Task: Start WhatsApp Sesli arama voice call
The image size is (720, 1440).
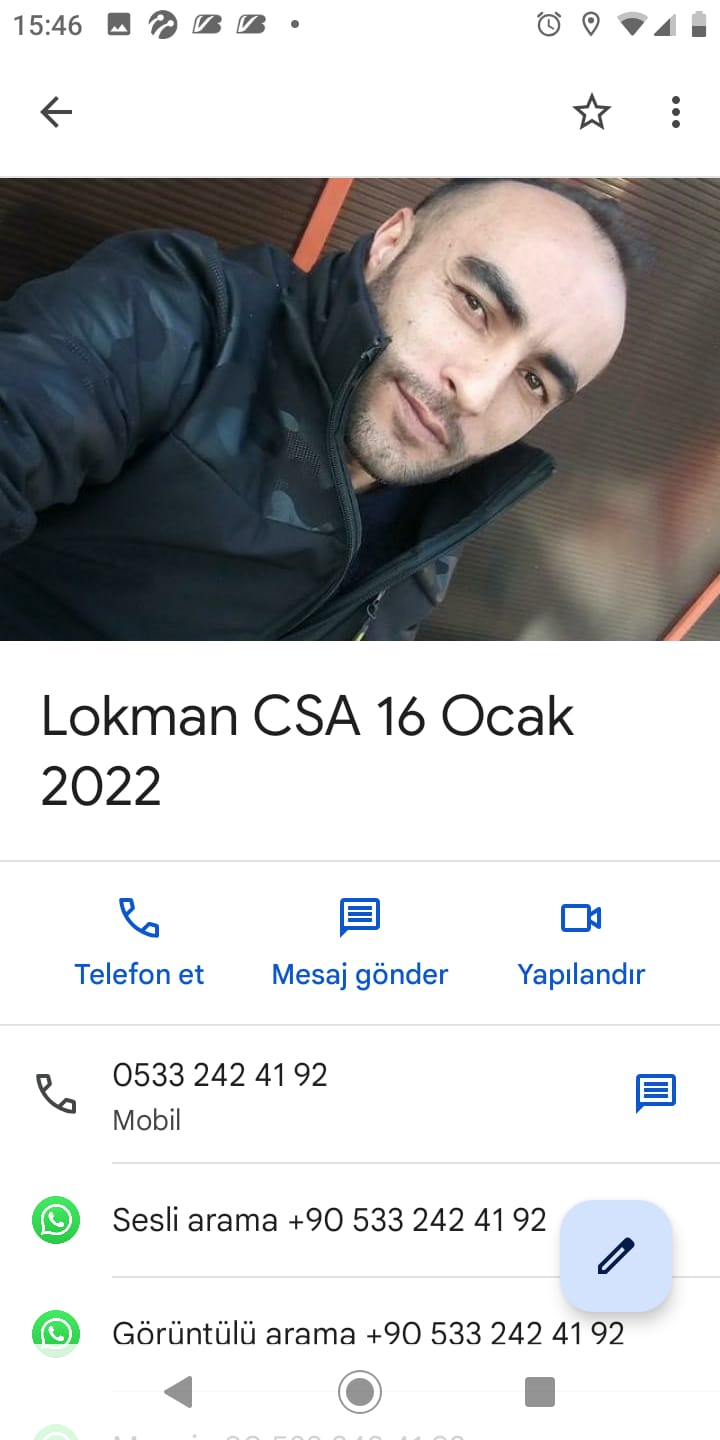Action: click(x=329, y=1220)
